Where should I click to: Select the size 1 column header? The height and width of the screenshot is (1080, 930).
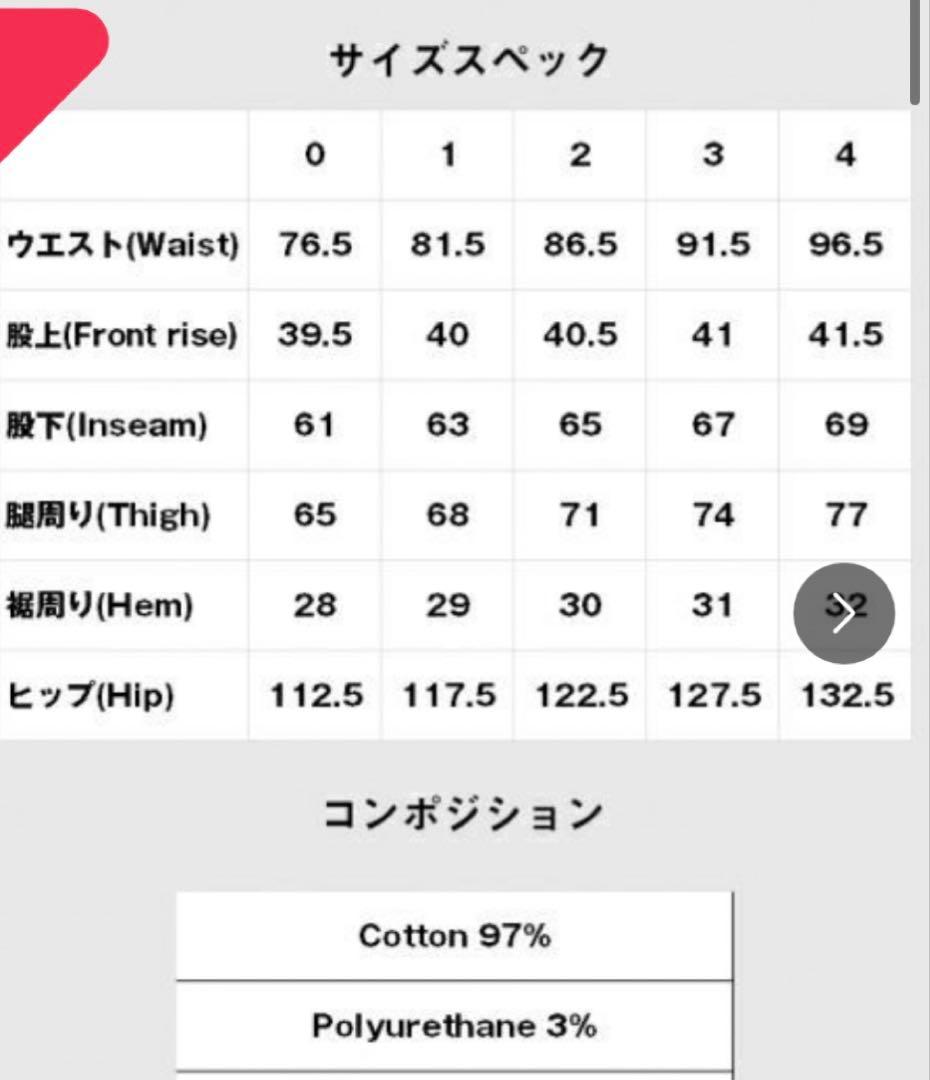tap(446, 156)
